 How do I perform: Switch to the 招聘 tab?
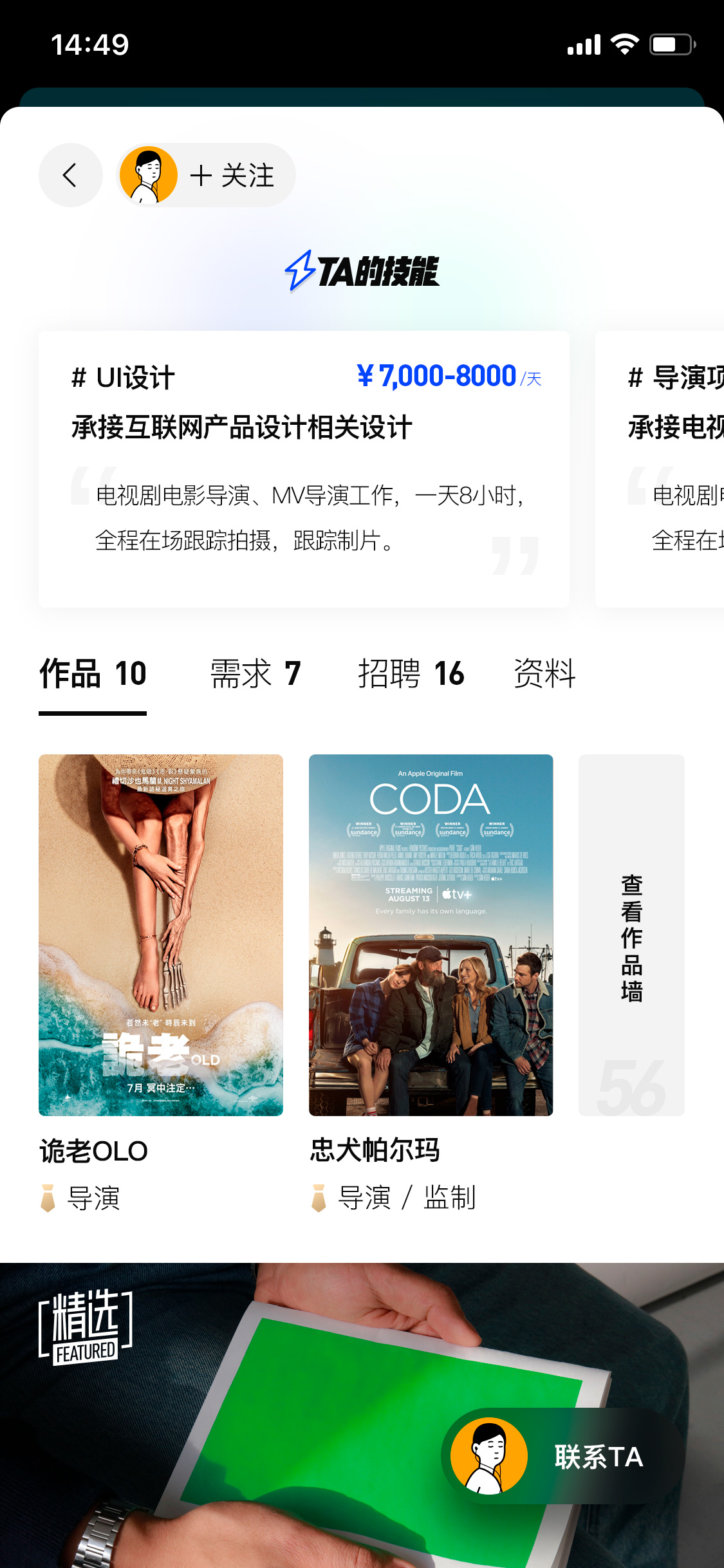click(x=411, y=675)
